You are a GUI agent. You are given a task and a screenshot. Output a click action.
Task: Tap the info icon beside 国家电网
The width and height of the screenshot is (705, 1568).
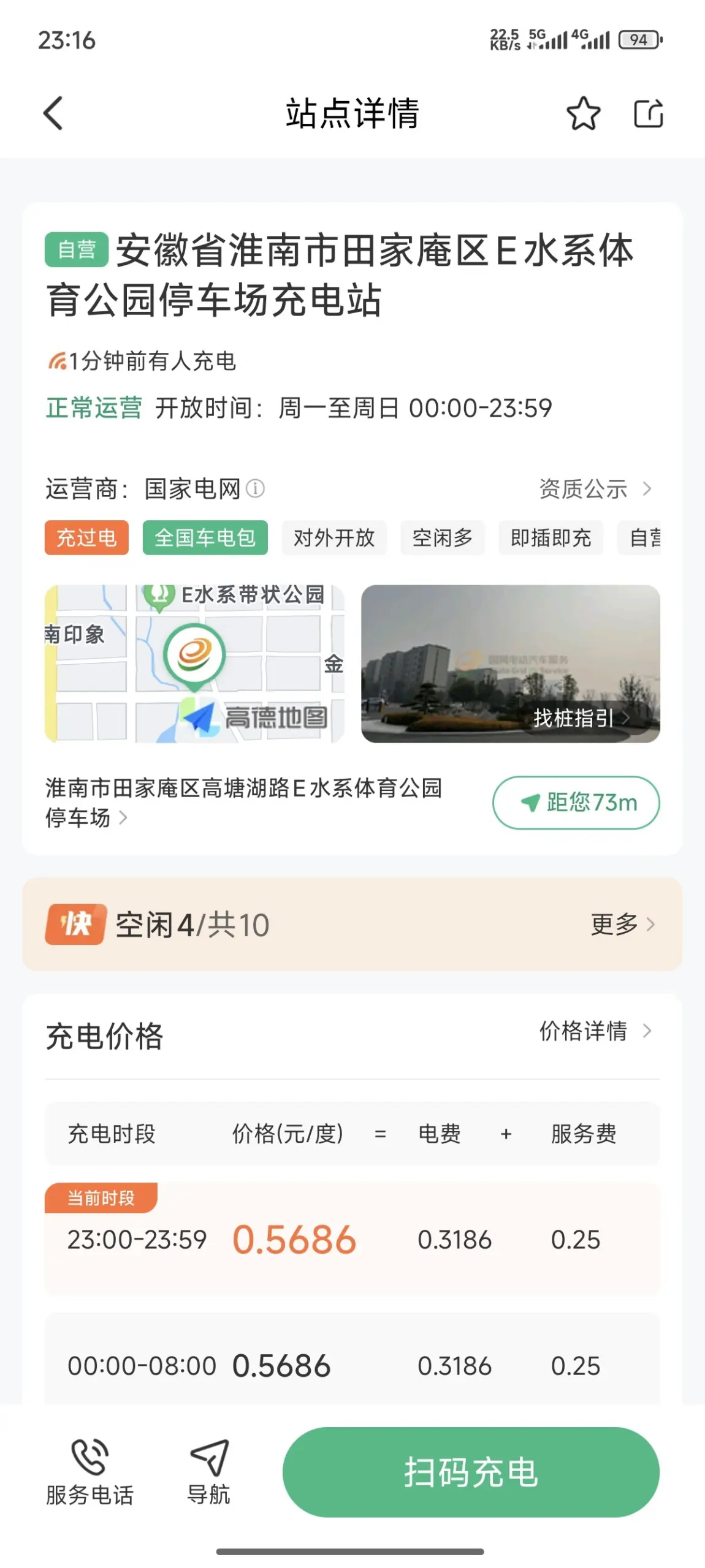255,489
